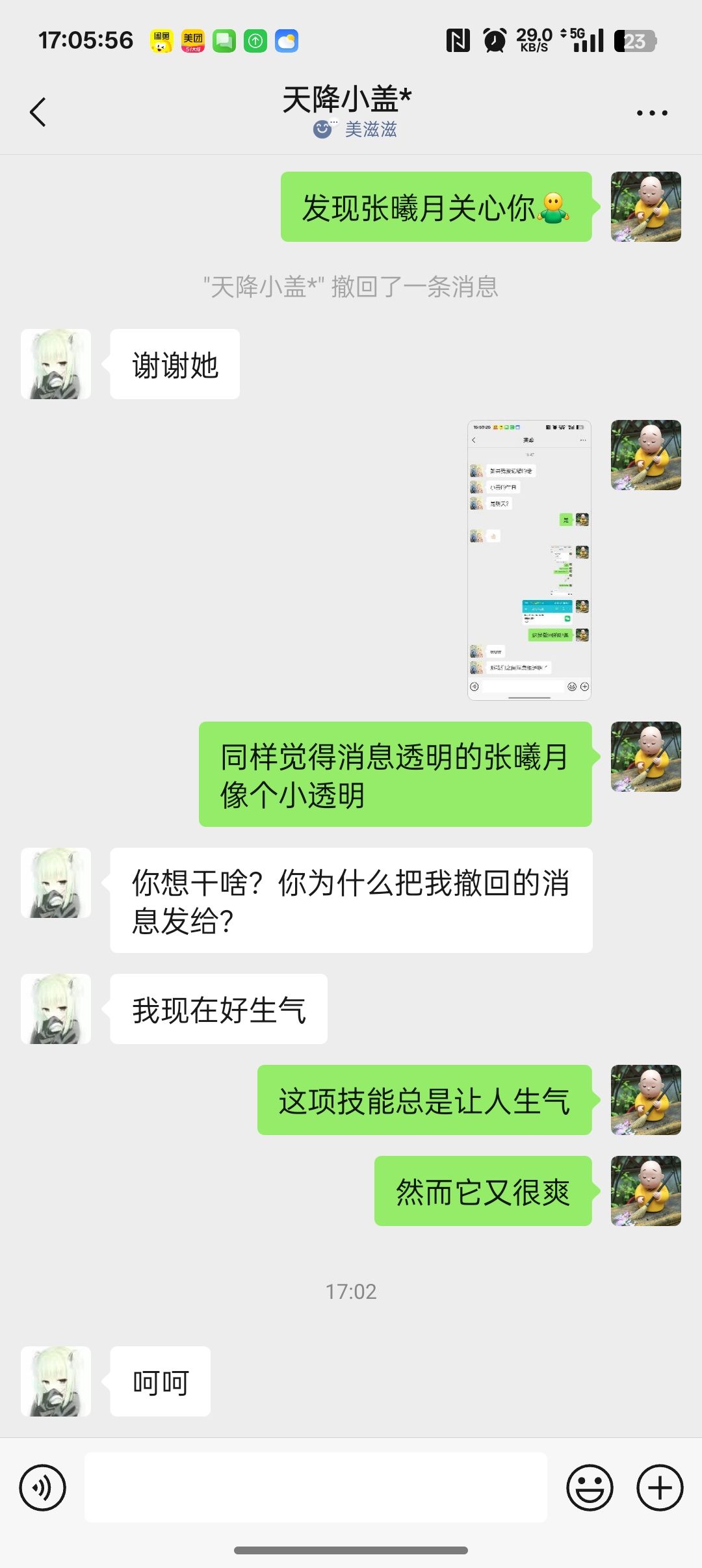This screenshot has height=1568, width=702.
Task: Go back to the chat list
Action: [x=38, y=112]
